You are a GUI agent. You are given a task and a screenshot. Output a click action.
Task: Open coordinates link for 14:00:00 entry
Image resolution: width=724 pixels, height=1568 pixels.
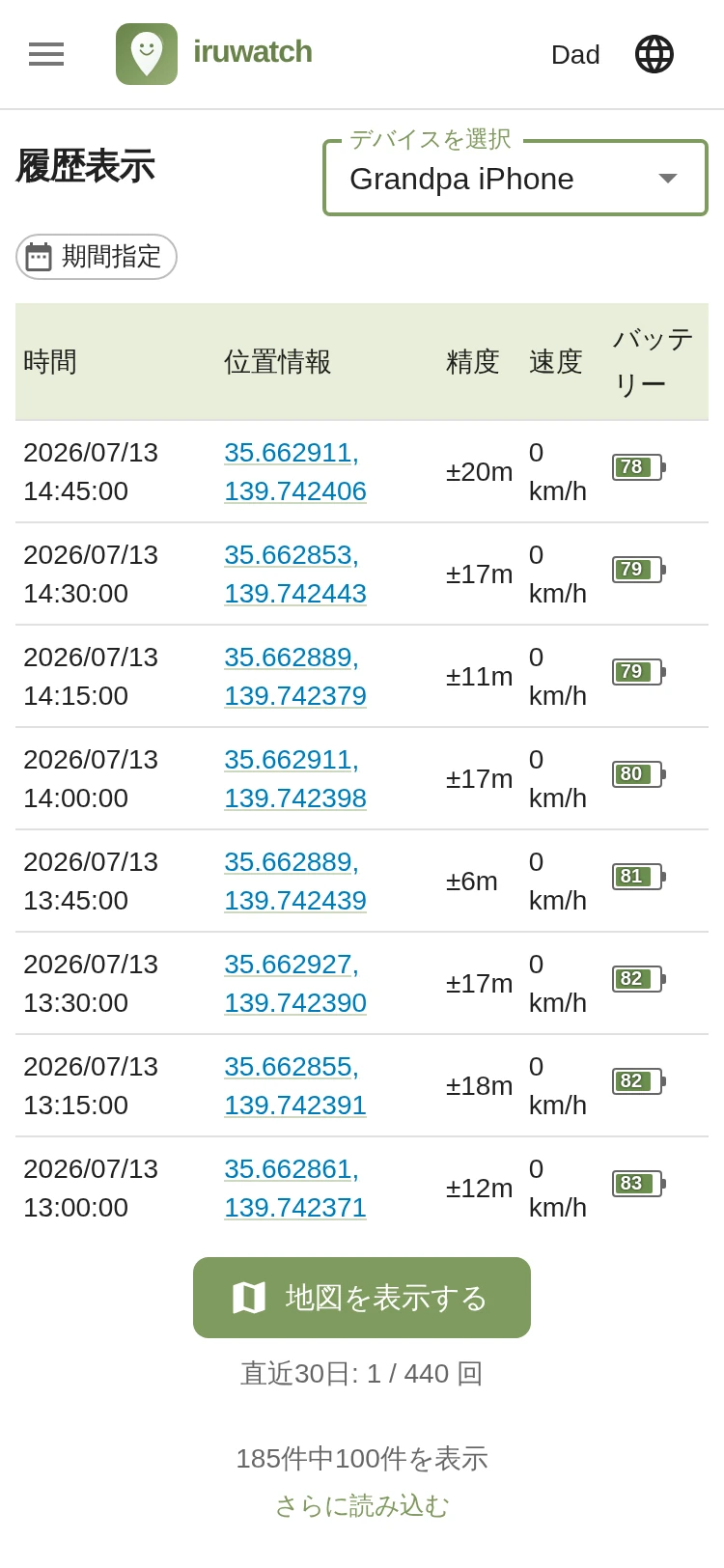pos(295,779)
